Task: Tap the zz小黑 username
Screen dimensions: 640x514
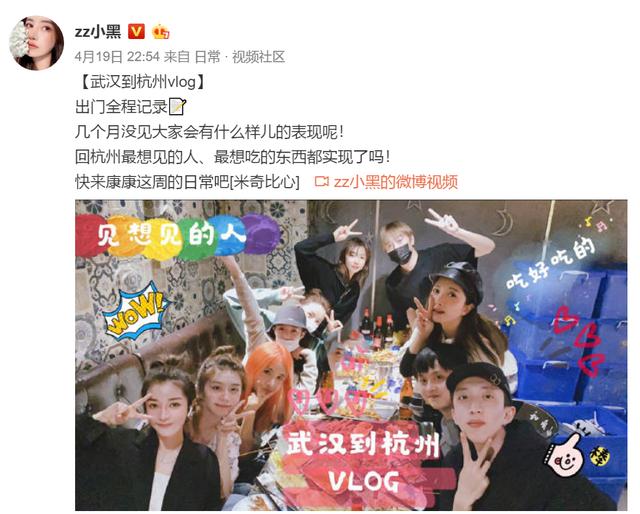Action: [98, 31]
